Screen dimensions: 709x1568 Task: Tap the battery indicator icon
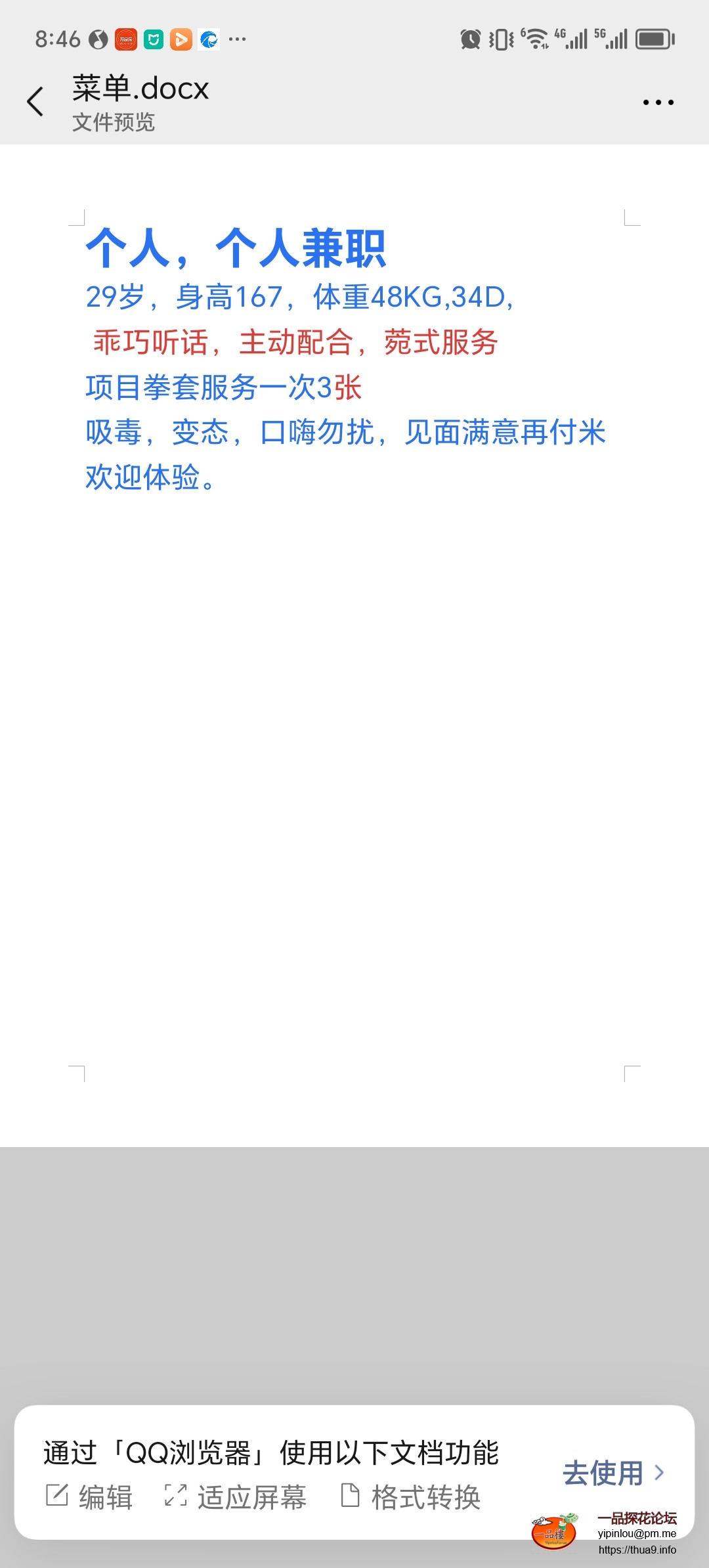pyautogui.click(x=653, y=39)
